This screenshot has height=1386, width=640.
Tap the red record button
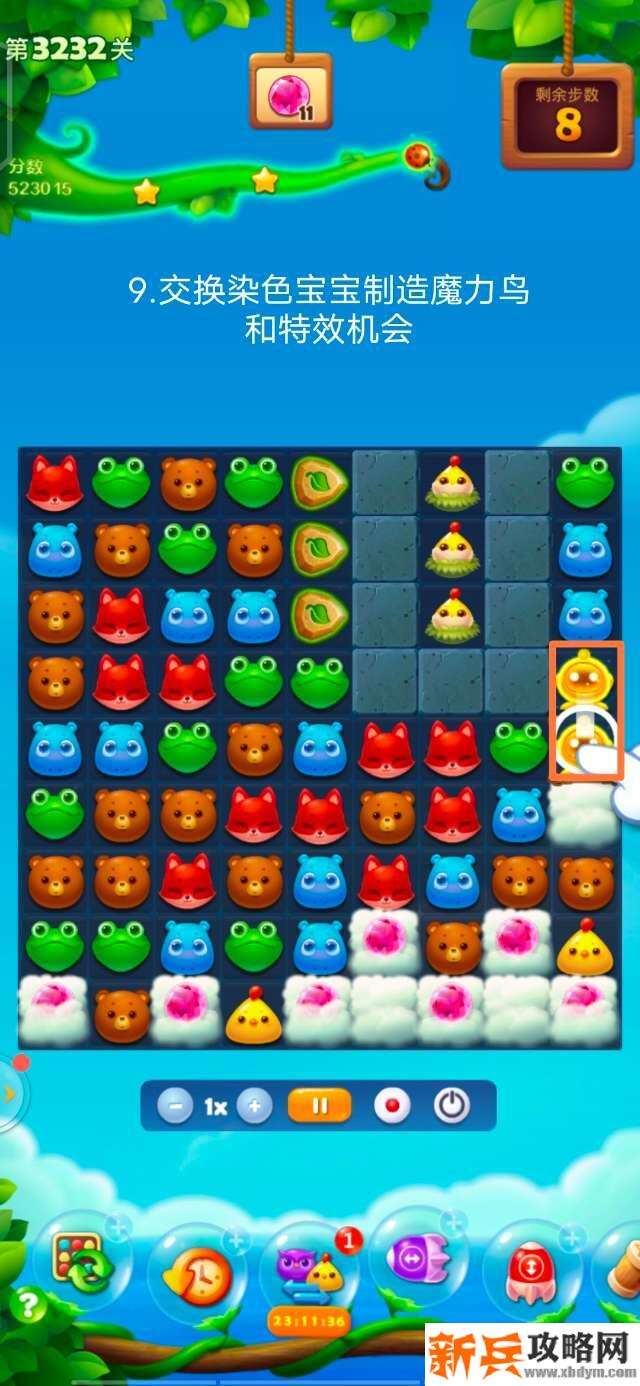click(x=392, y=1106)
